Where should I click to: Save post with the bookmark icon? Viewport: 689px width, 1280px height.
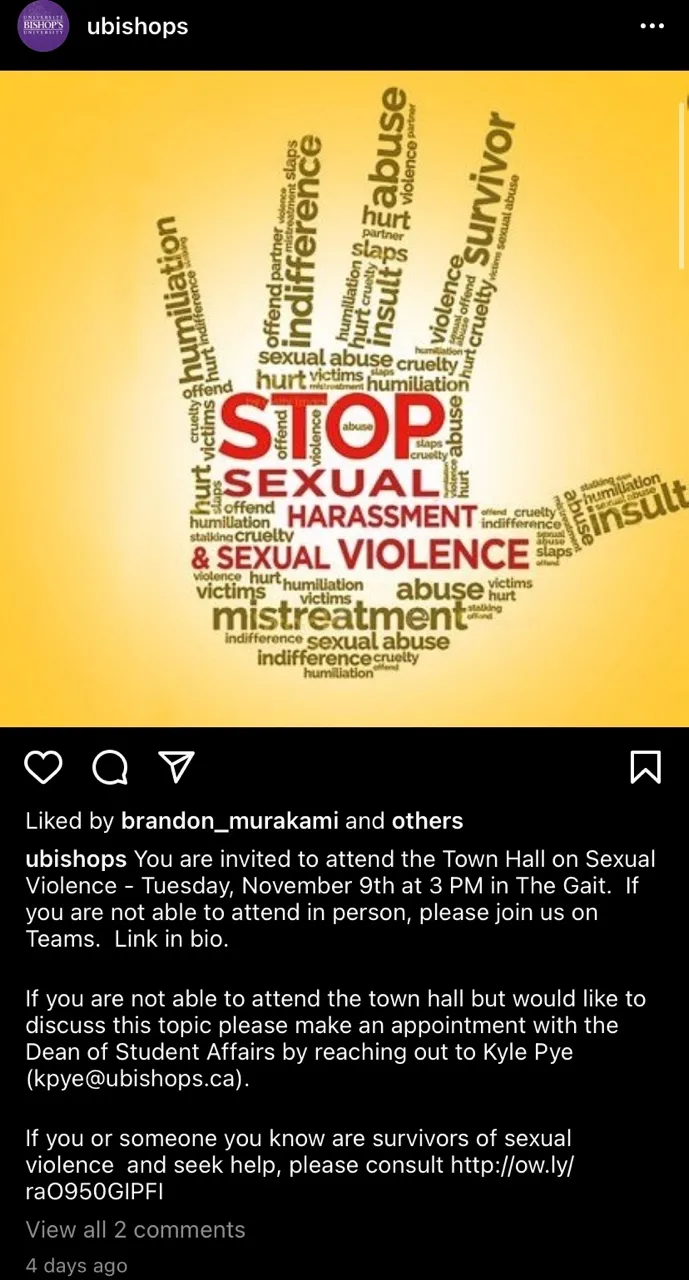click(x=645, y=767)
